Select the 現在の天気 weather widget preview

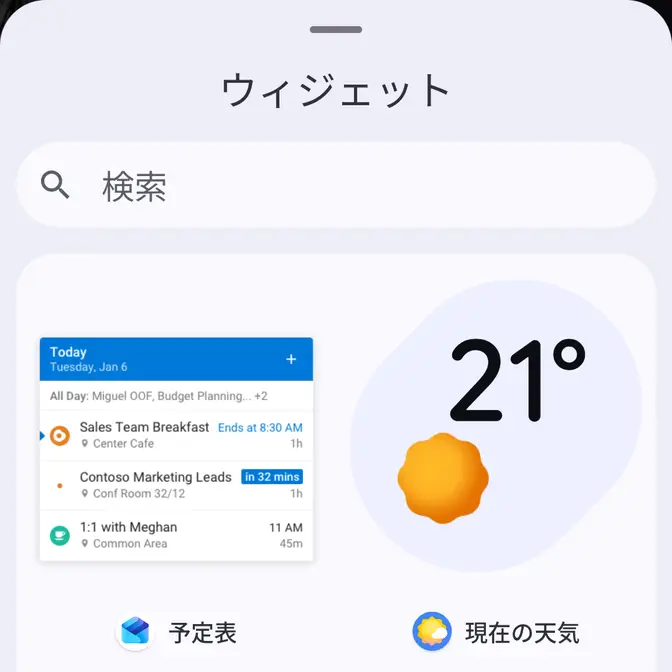click(496, 430)
